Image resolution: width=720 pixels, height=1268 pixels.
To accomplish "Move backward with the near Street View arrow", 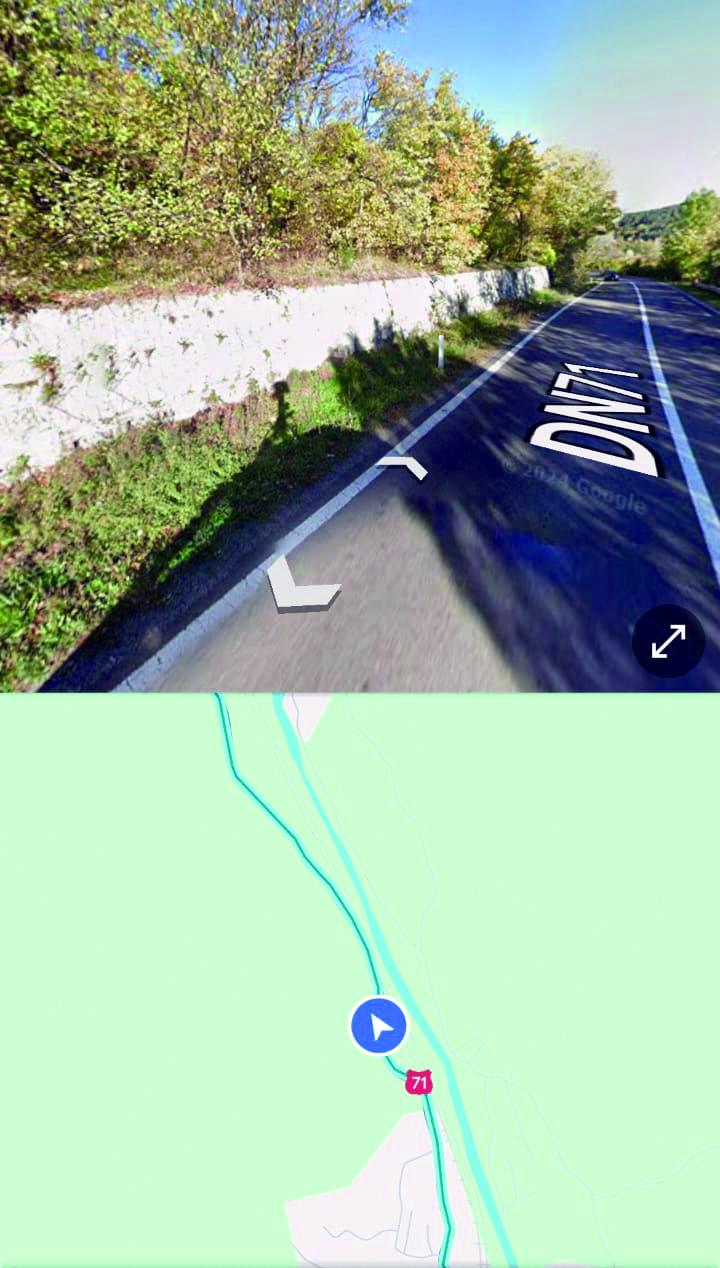I will 300,586.
